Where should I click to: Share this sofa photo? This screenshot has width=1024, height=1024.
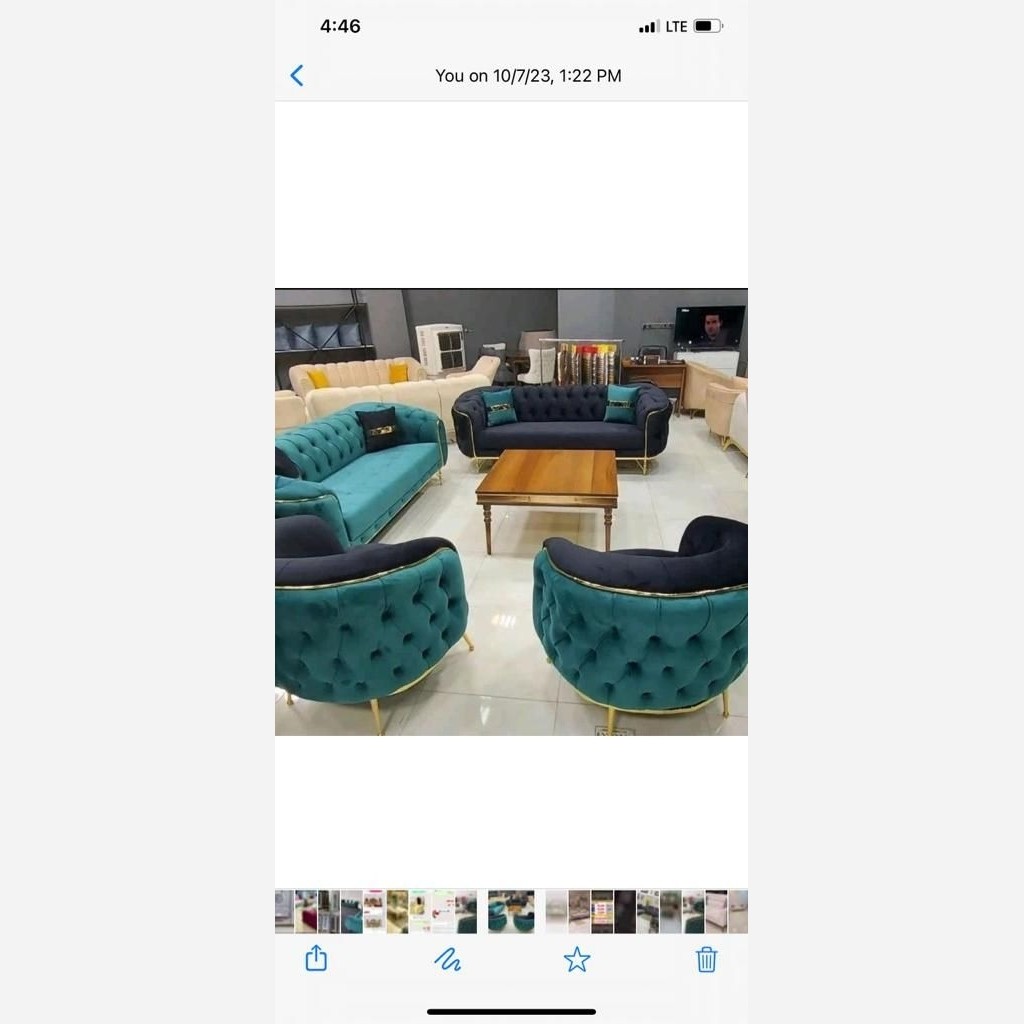(x=316, y=958)
